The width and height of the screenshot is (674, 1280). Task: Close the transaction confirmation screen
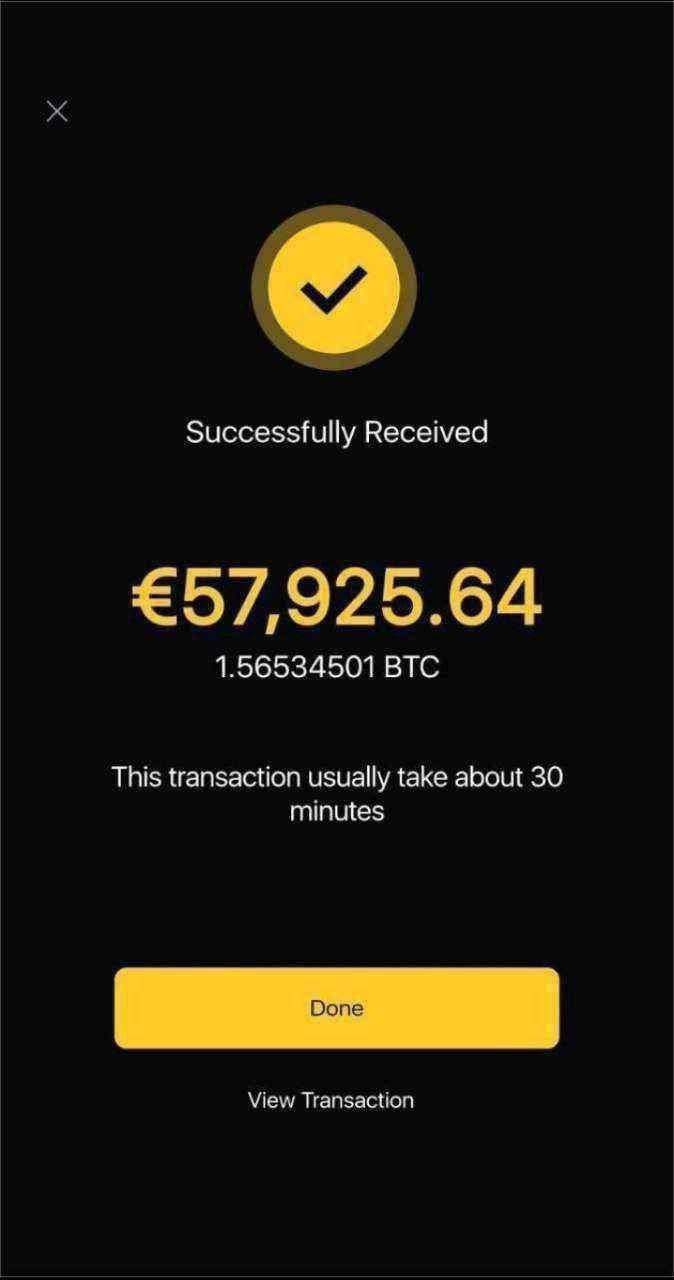point(57,111)
